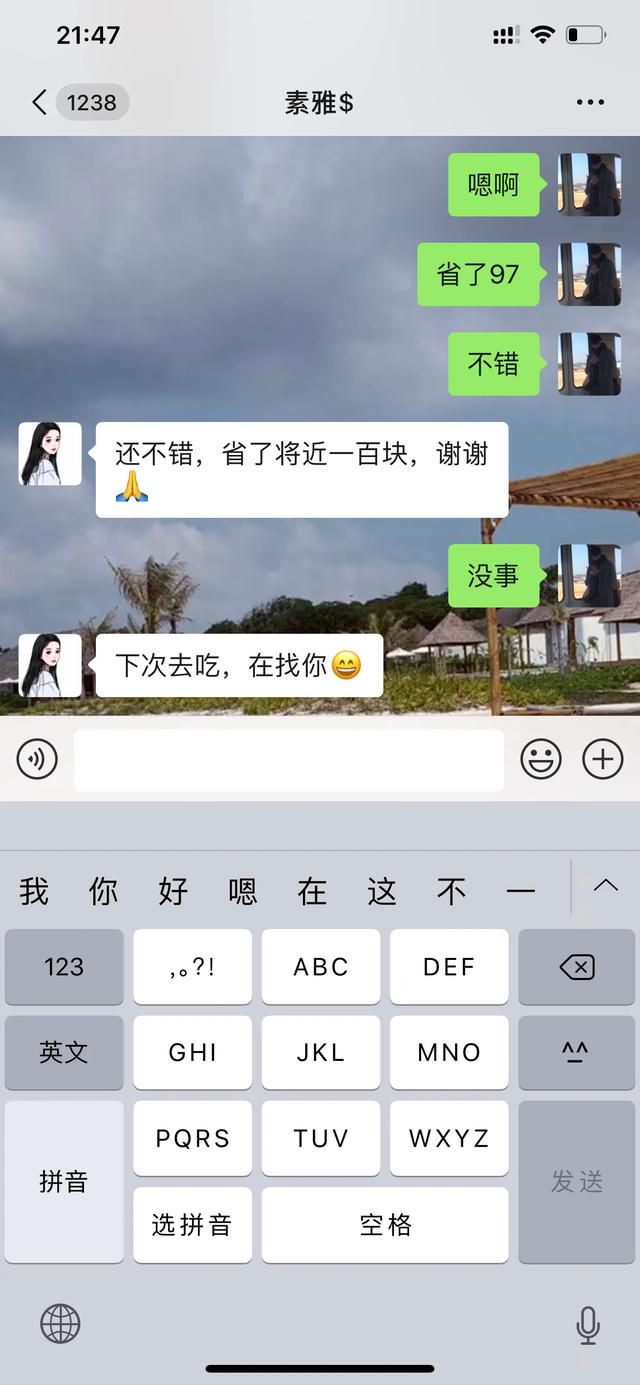Switch keyboard to 英文 English
The width and height of the screenshot is (640, 1385).
[x=64, y=1052]
